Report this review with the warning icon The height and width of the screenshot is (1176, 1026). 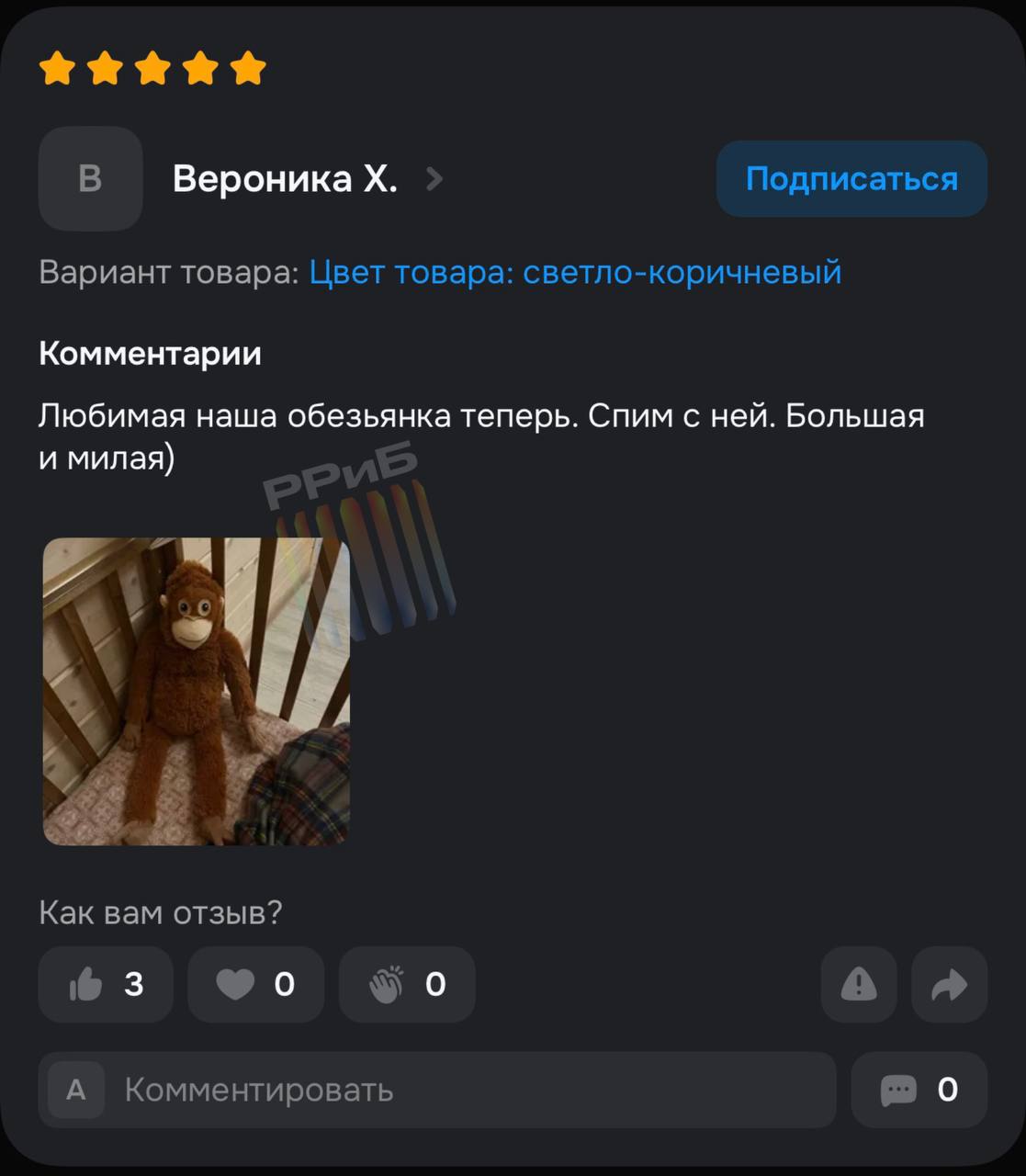[x=858, y=985]
